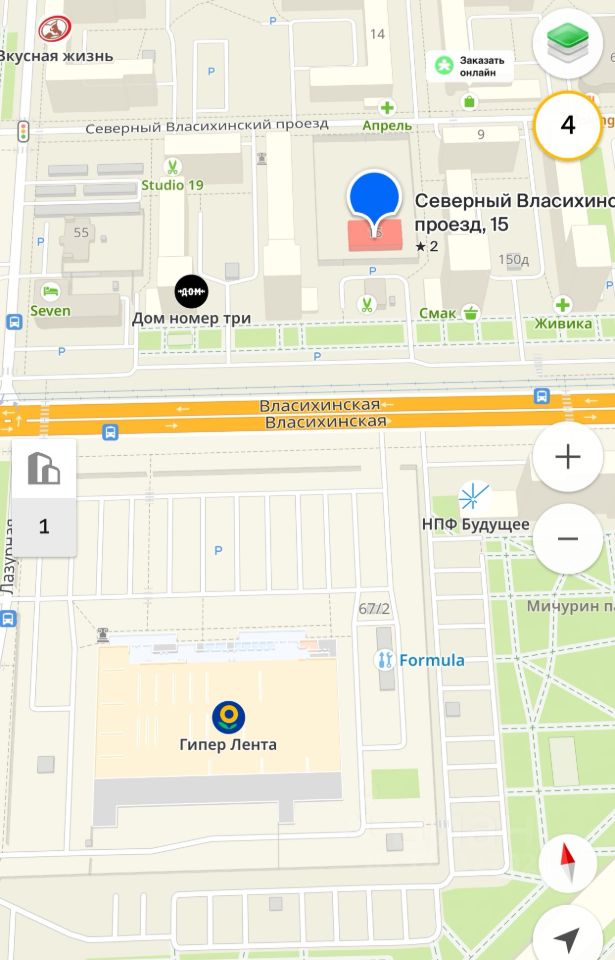
Task: Tap the Formula restaurant marker
Action: point(386,660)
